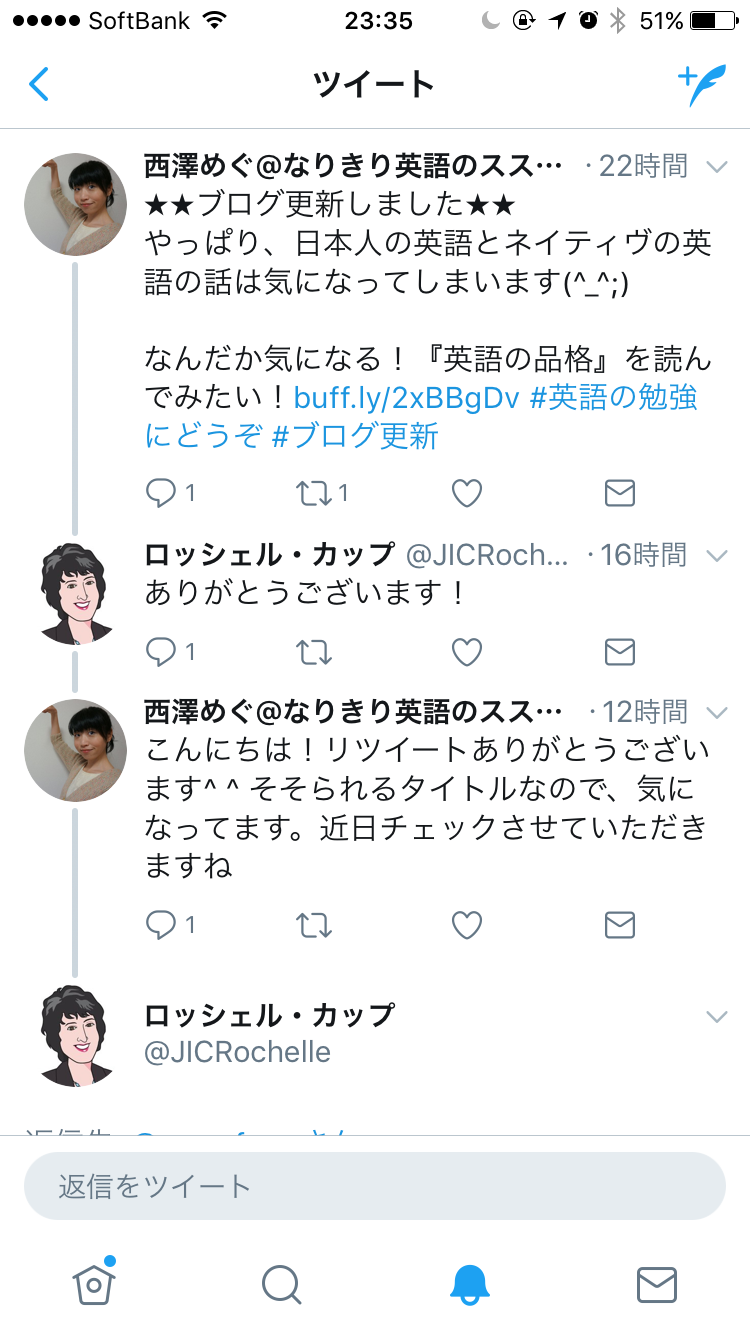The width and height of the screenshot is (750, 1334).
Task: Like the ありがとうございます！ tweet
Action: [x=467, y=652]
